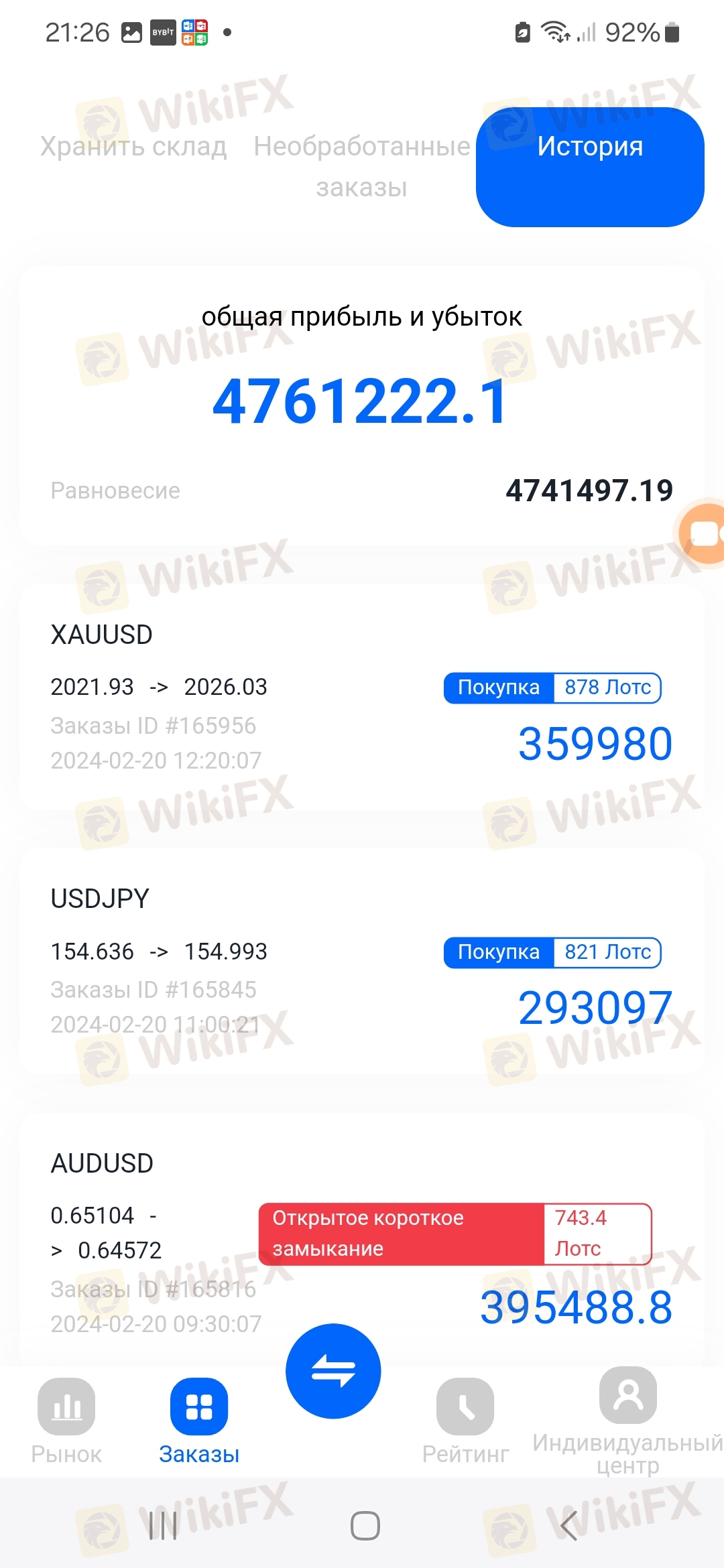The width and height of the screenshot is (724, 1568).
Task: Open the AUDUSD order #165816
Action: click(362, 1240)
